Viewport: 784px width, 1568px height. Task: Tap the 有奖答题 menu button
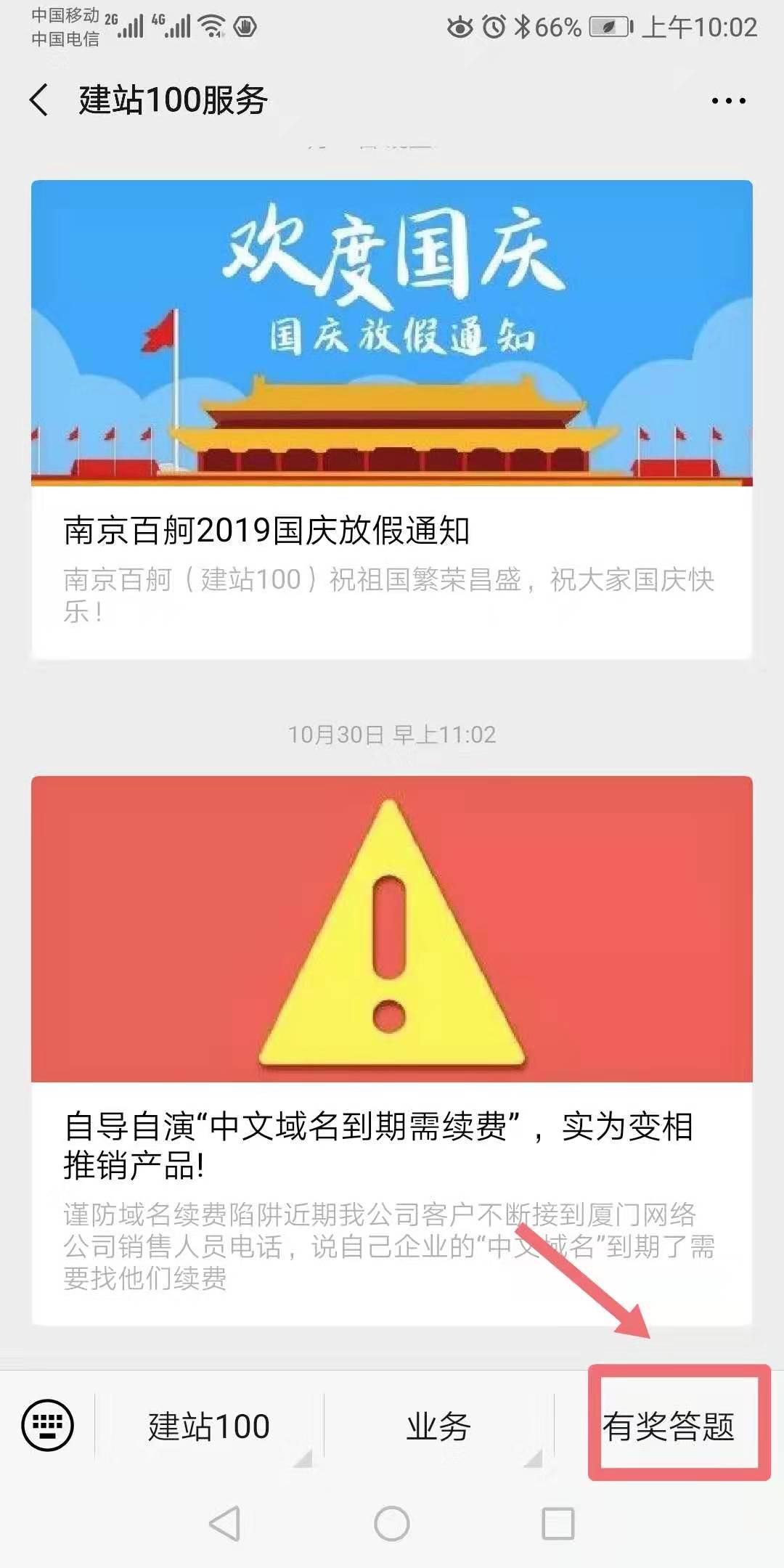pos(669,1426)
